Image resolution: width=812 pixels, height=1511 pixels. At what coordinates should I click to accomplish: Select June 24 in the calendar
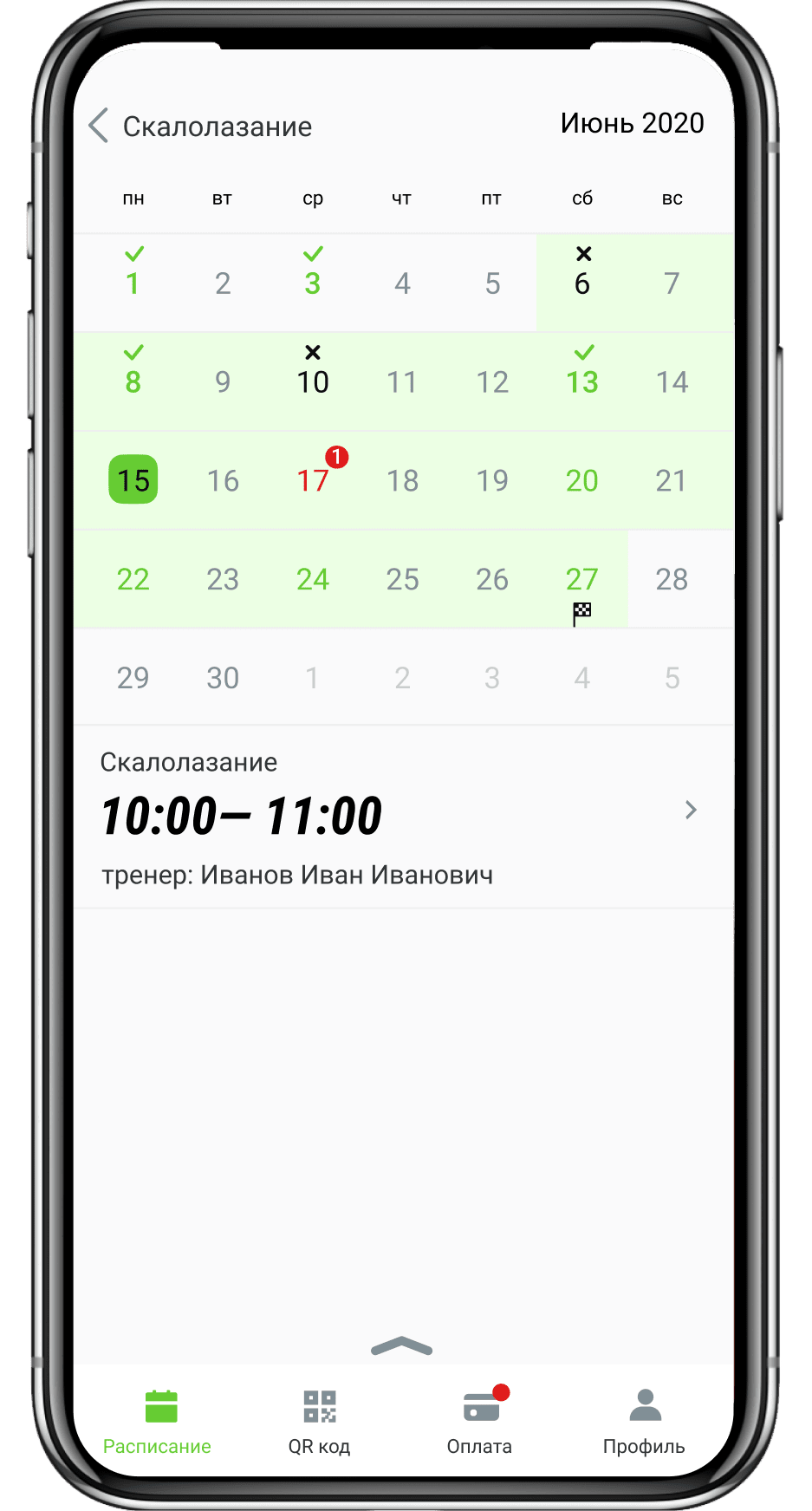313,579
